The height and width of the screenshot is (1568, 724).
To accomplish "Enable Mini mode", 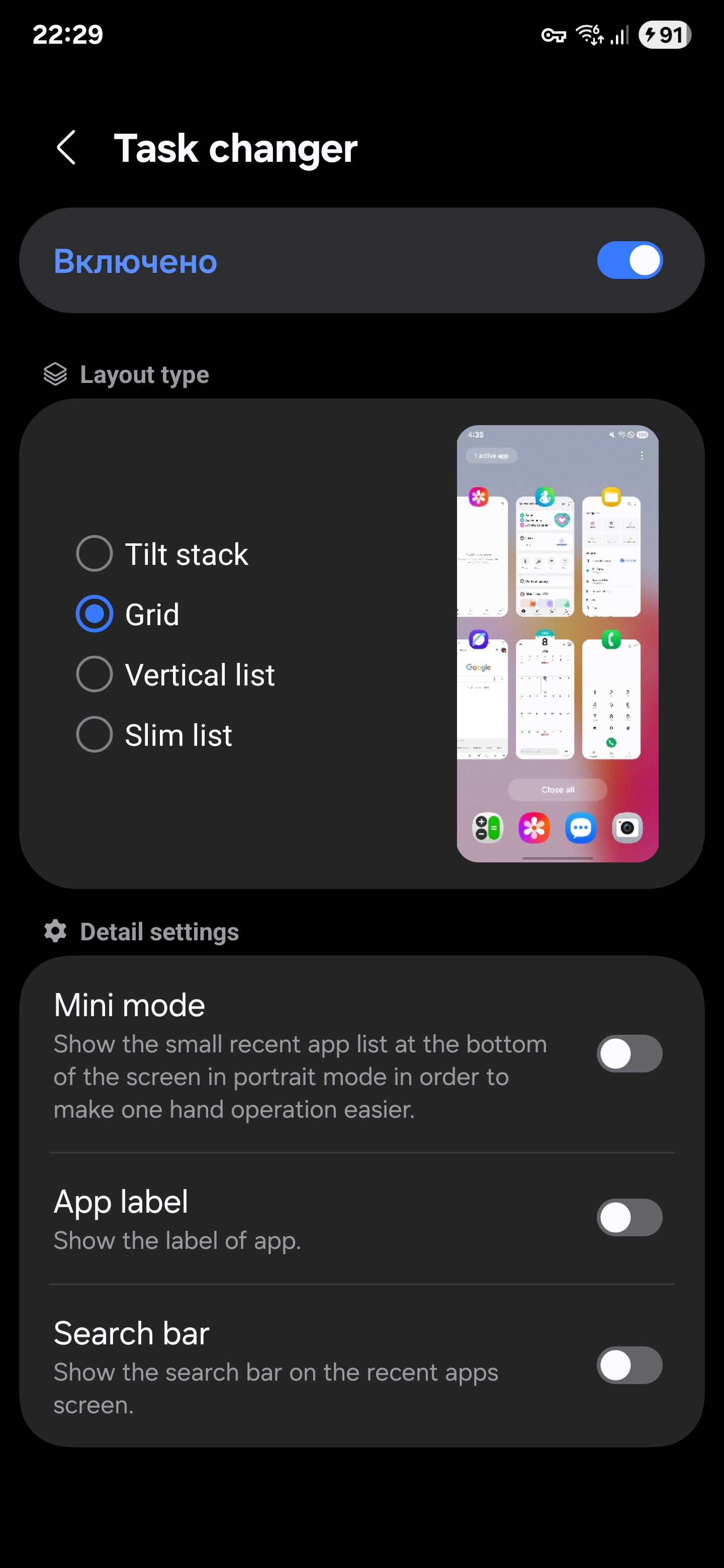I will (x=629, y=1054).
